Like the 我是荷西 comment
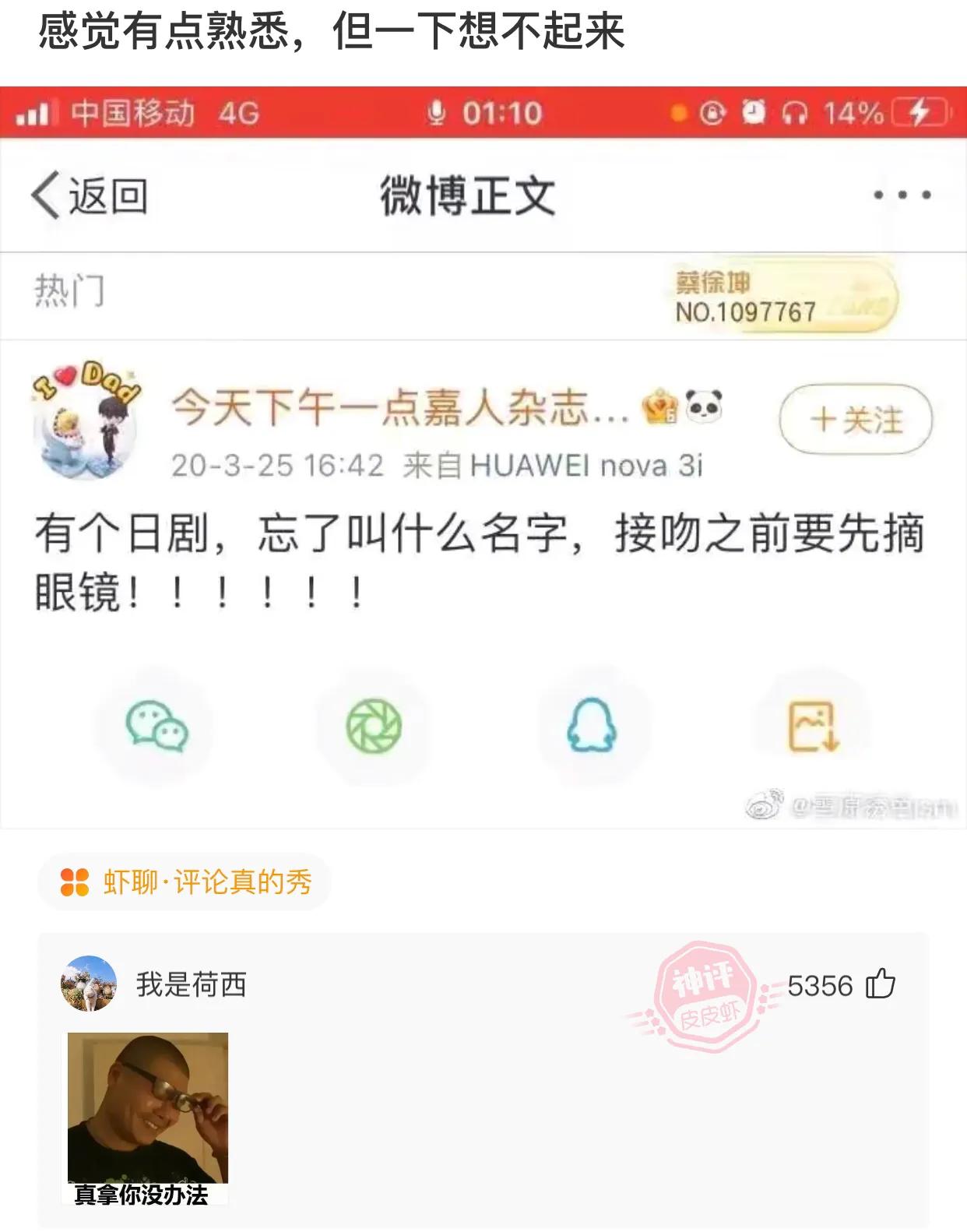This screenshot has width=967, height=1232. (881, 985)
